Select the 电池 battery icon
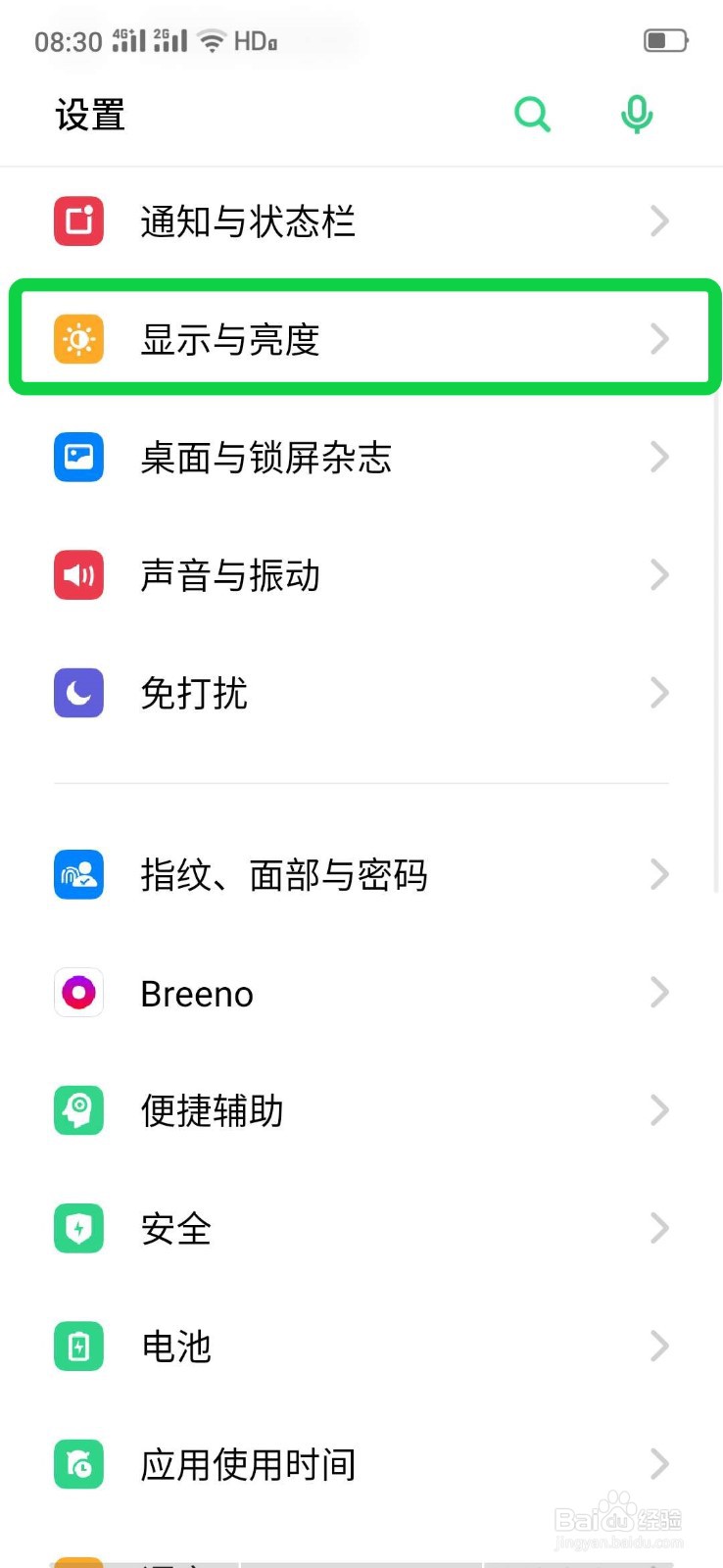Screen dimensions: 723x1568 pyautogui.click(x=77, y=1347)
